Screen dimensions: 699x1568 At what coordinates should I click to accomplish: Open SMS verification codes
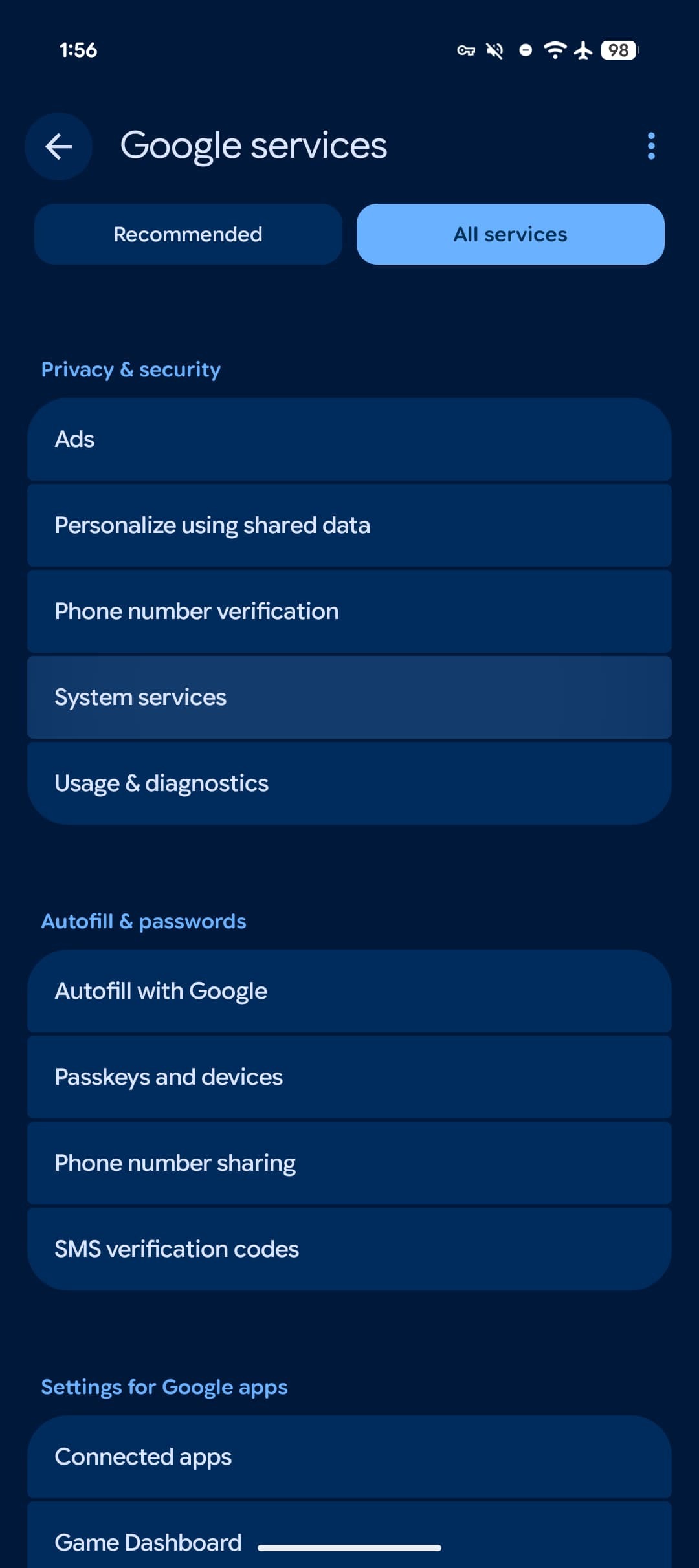click(x=349, y=1249)
